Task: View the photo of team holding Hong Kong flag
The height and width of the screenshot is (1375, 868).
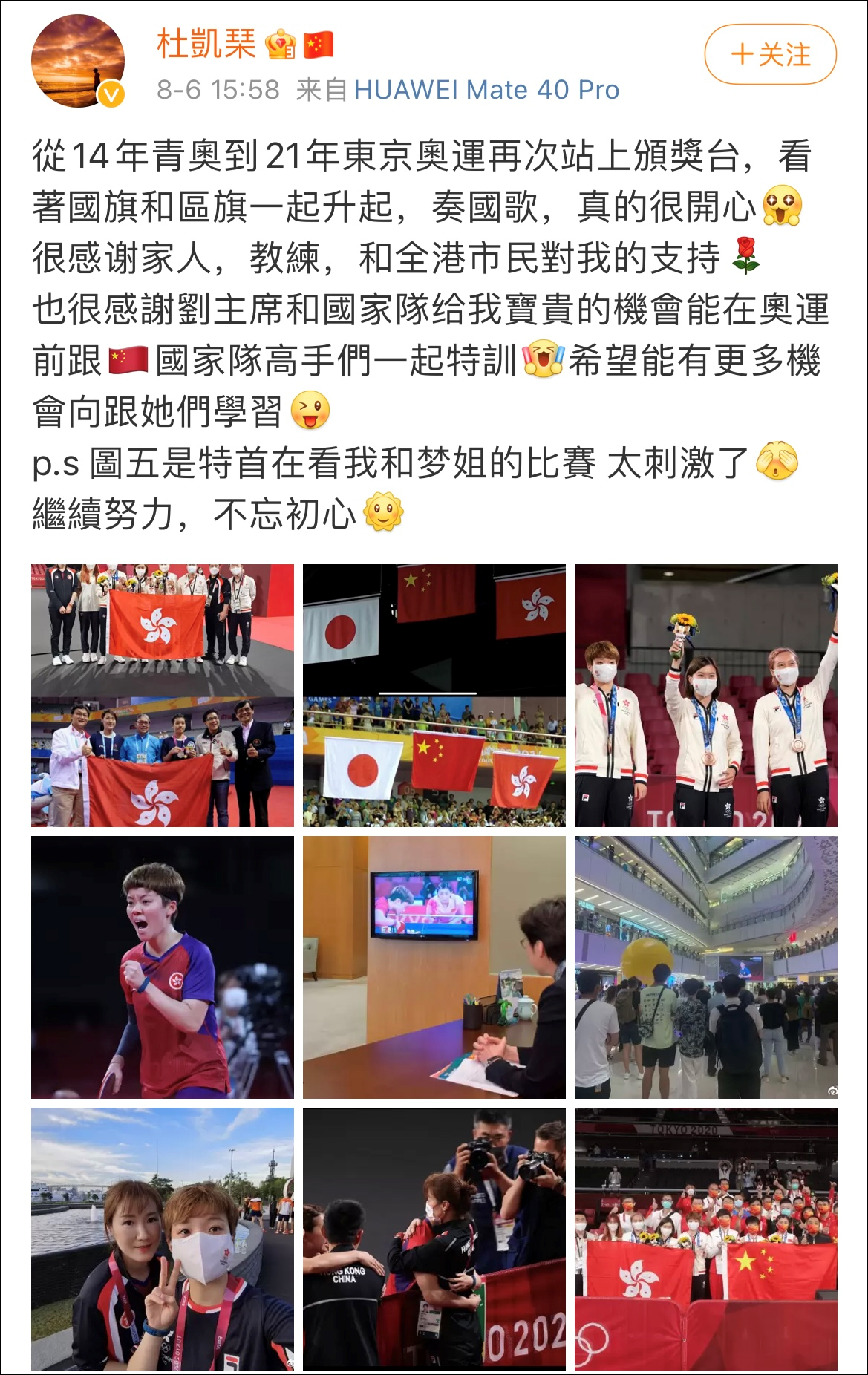Action: click(162, 695)
